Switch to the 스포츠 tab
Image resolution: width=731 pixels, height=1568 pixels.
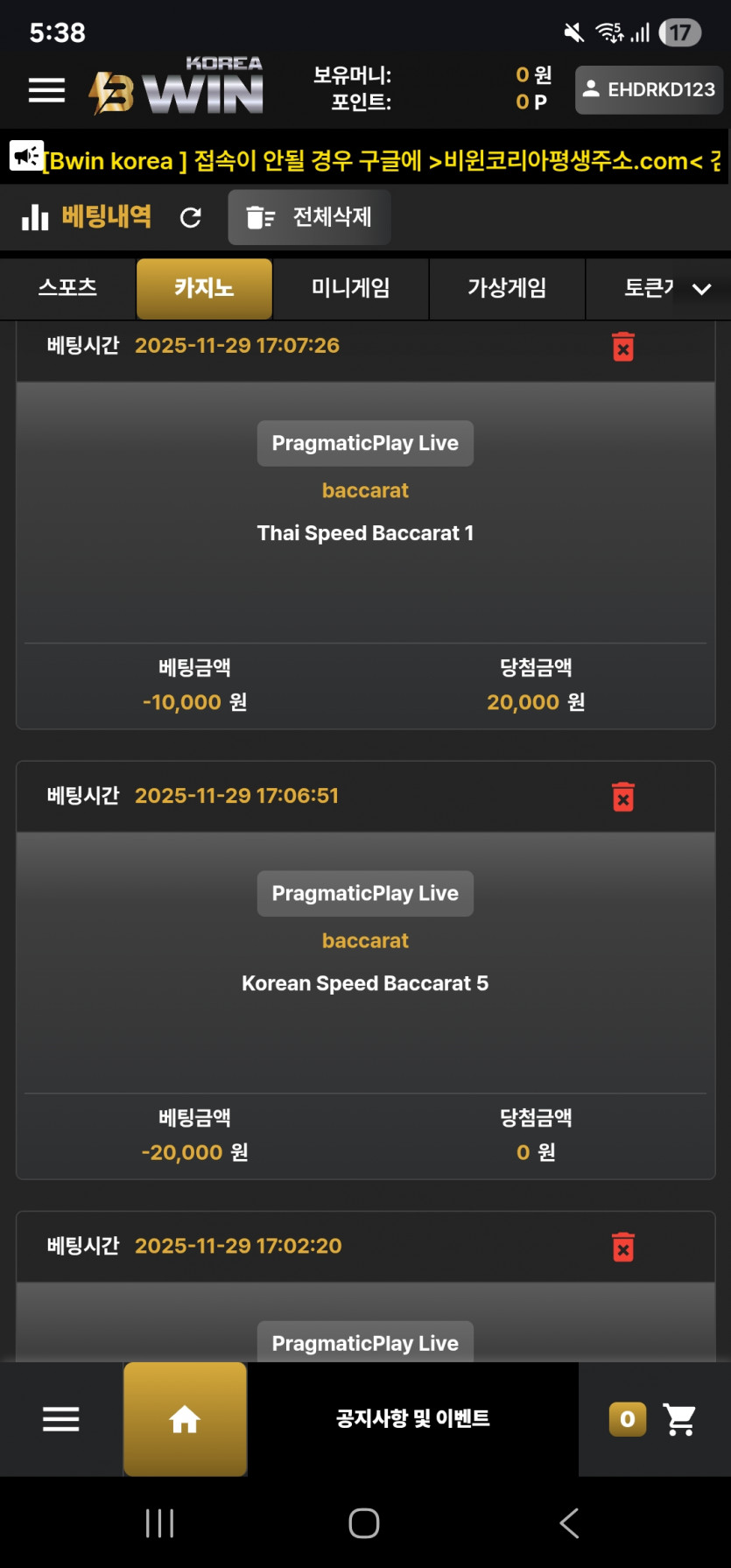click(67, 288)
